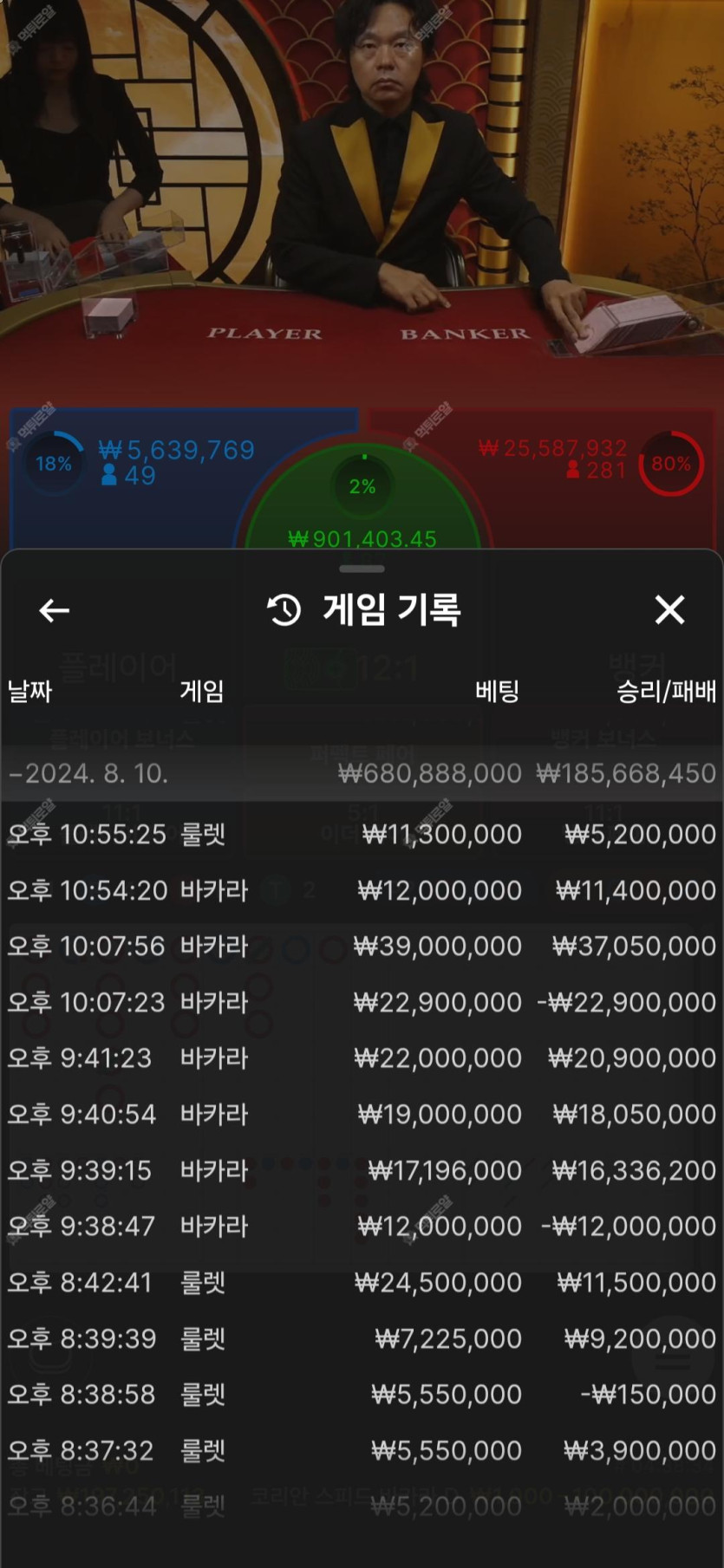View details of the 오후 10:07:56 바카라 bet
The height and width of the screenshot is (1568, 724).
point(362,946)
